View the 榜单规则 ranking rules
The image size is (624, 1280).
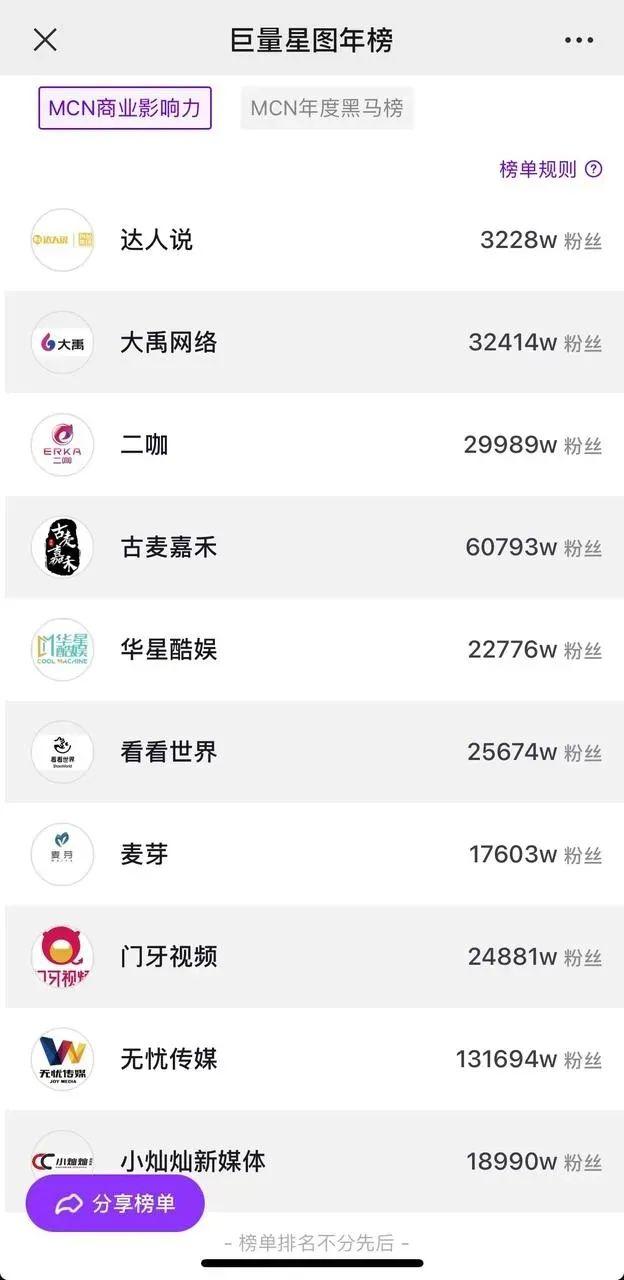point(550,169)
